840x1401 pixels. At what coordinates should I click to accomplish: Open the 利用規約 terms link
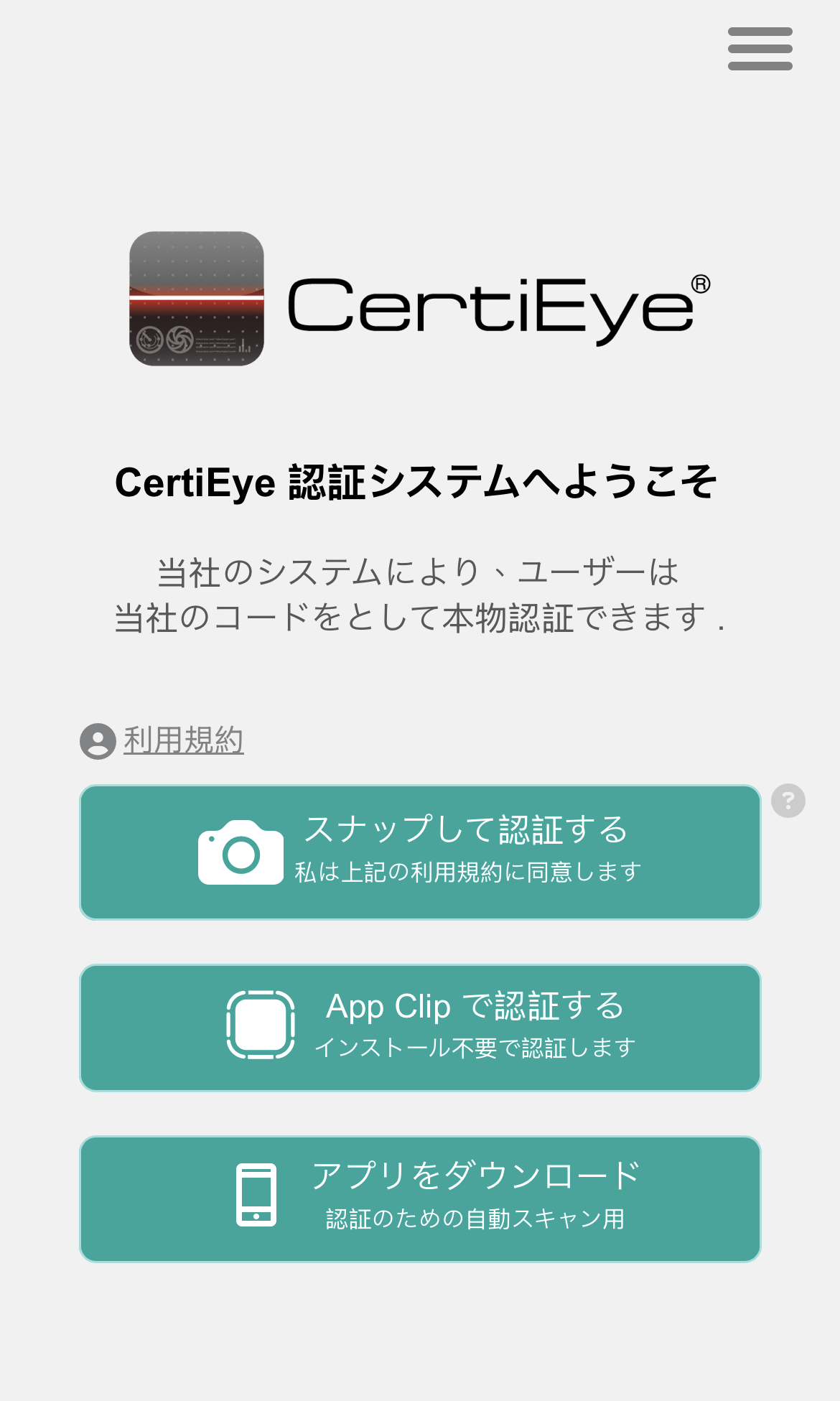click(x=183, y=740)
